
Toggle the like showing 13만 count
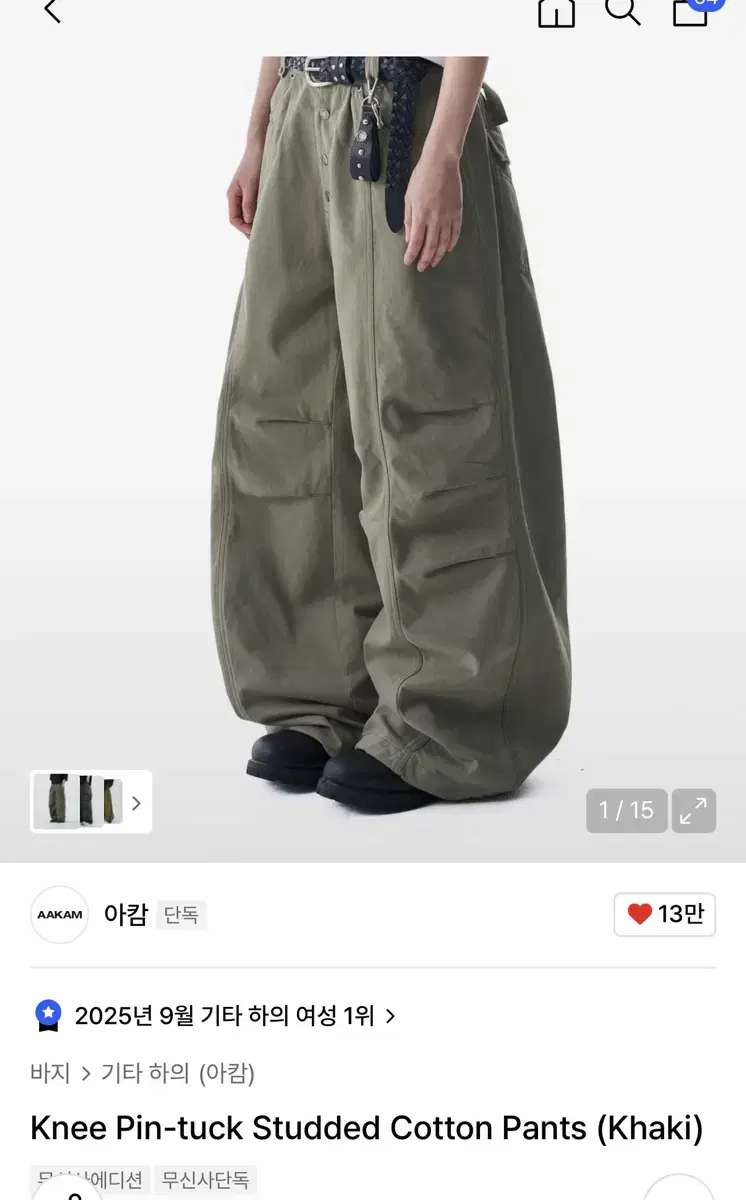click(664, 914)
